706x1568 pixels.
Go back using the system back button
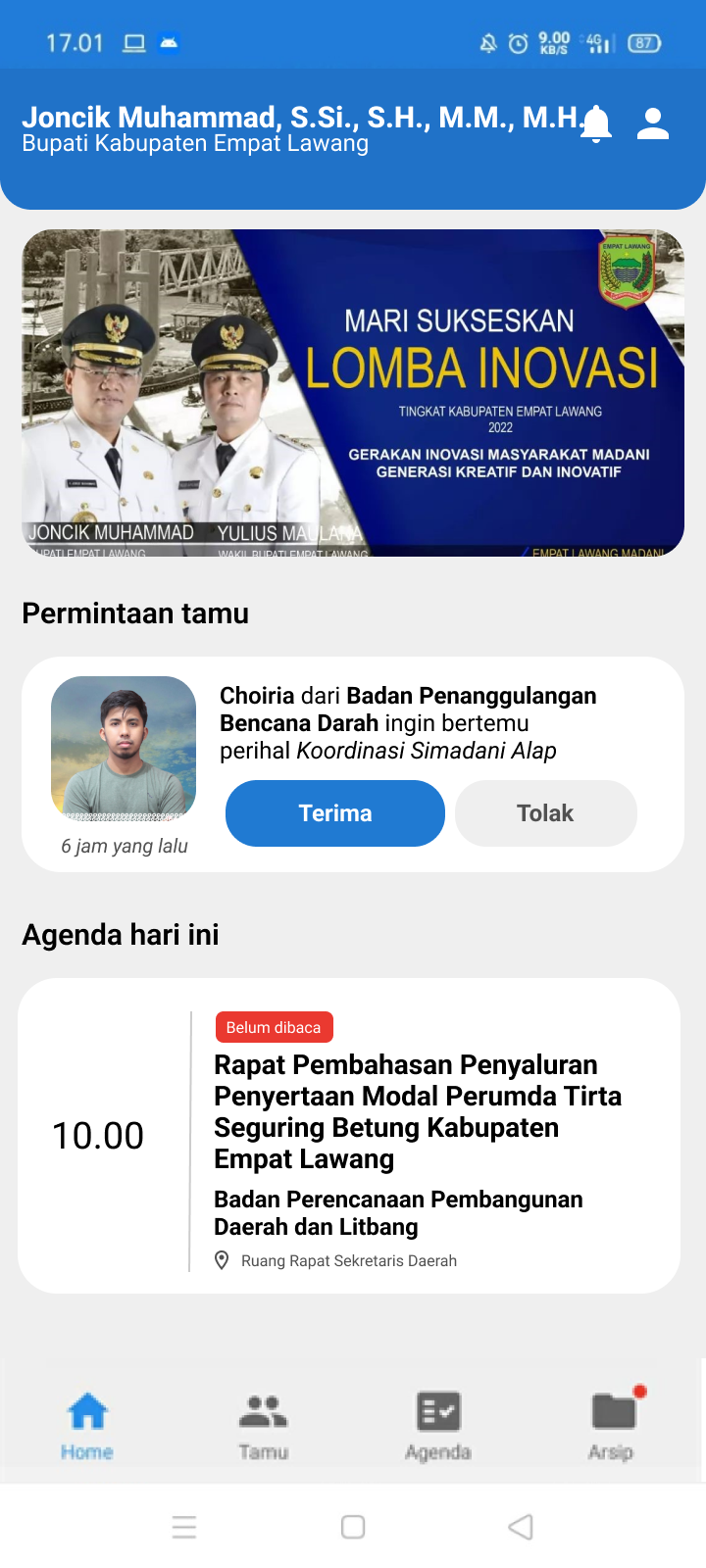click(521, 1527)
